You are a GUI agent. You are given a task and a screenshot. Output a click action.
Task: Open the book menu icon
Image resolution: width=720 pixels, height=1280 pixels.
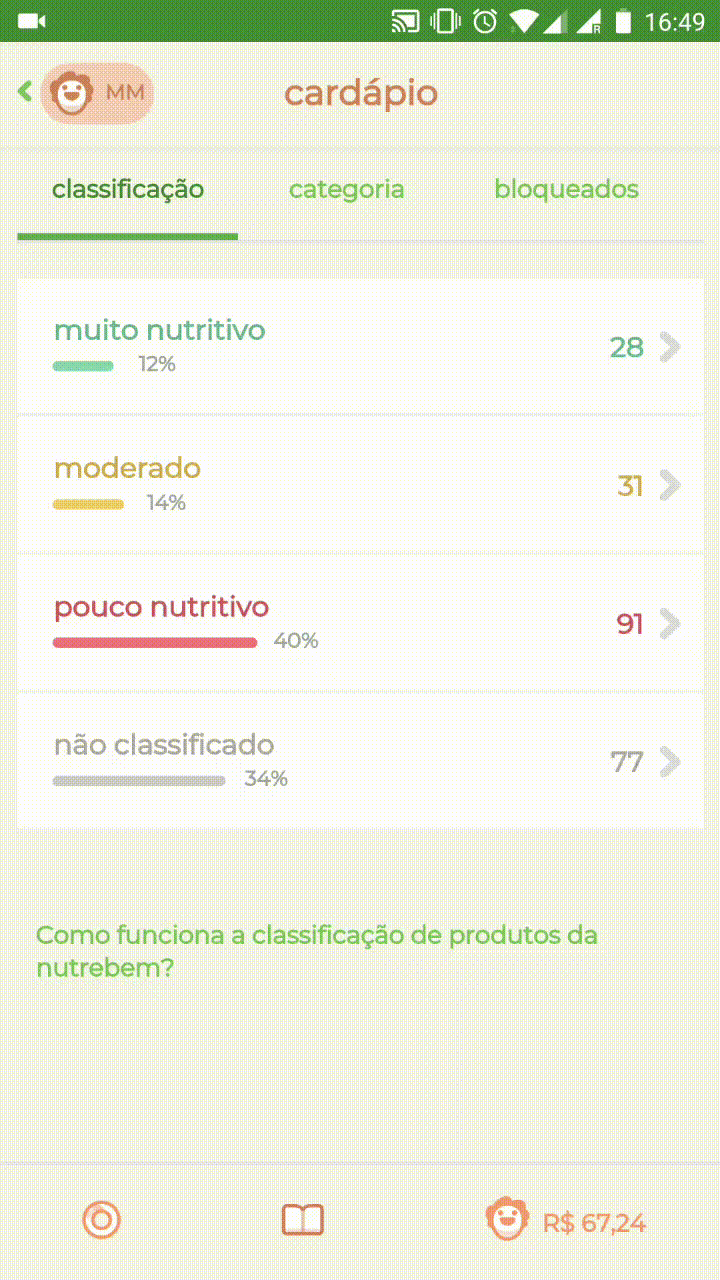(x=302, y=1220)
